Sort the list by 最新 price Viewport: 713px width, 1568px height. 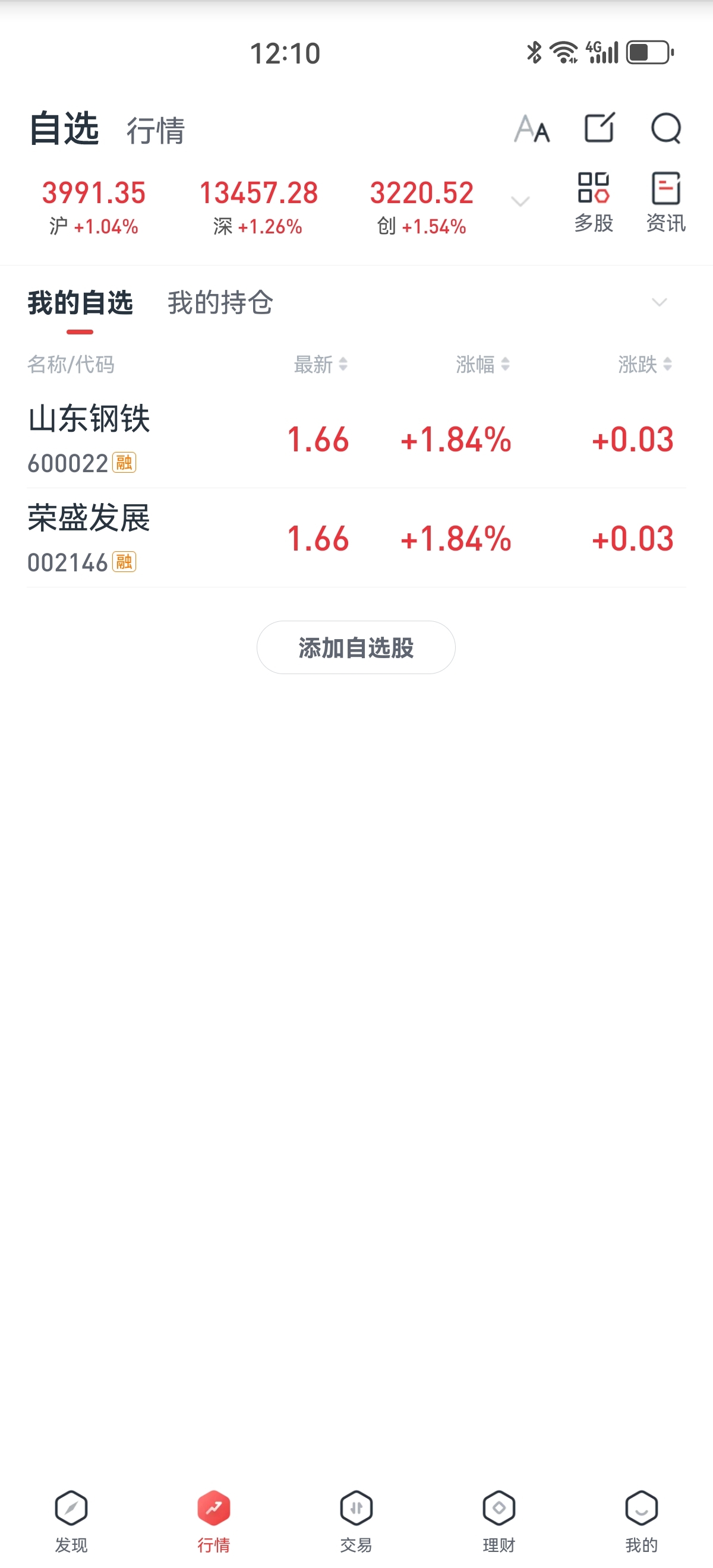[320, 365]
